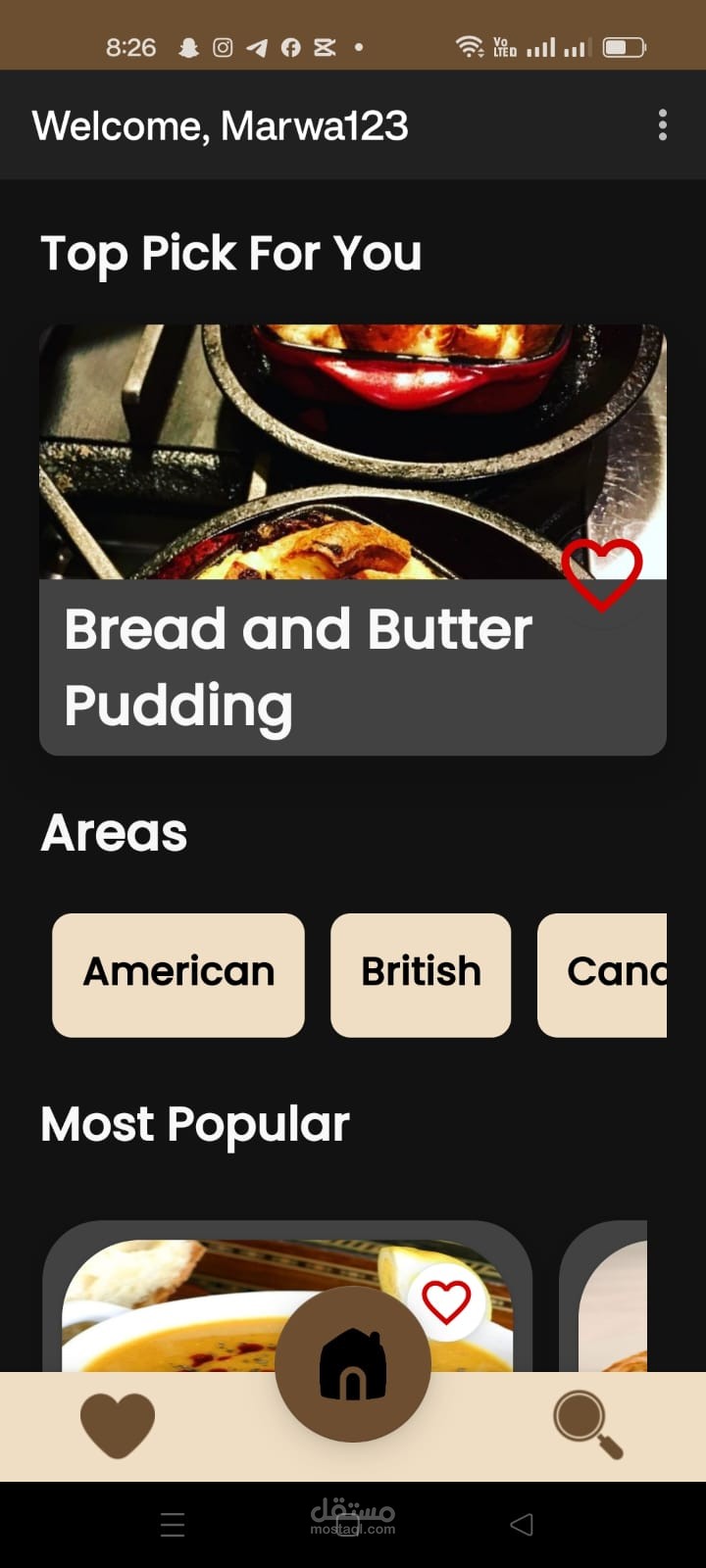
Task: Favorite the Bread and Butter Pudding recipe
Action: (601, 573)
